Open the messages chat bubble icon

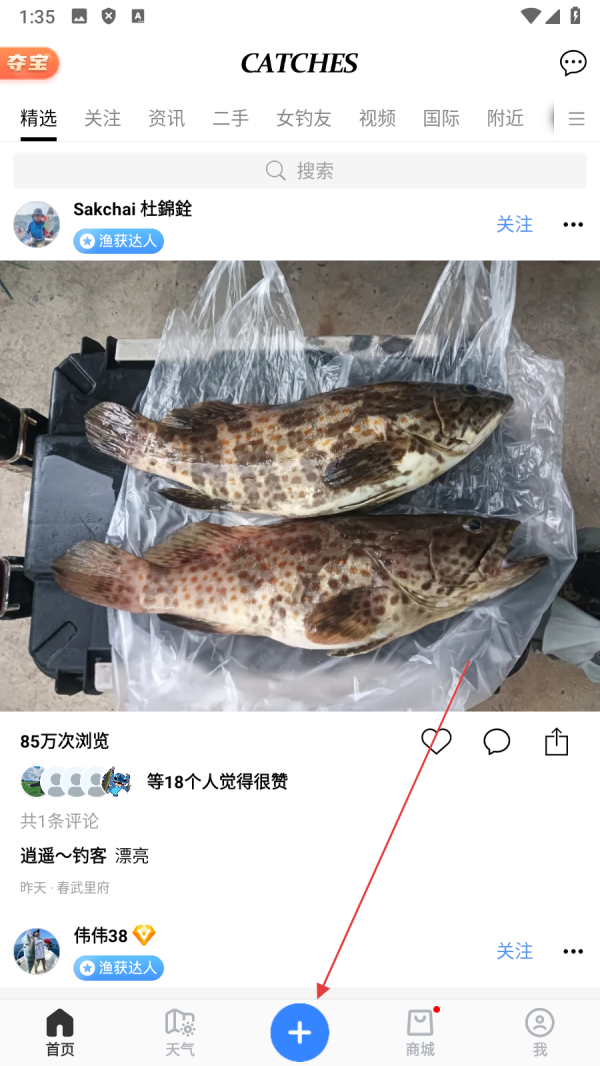click(573, 63)
